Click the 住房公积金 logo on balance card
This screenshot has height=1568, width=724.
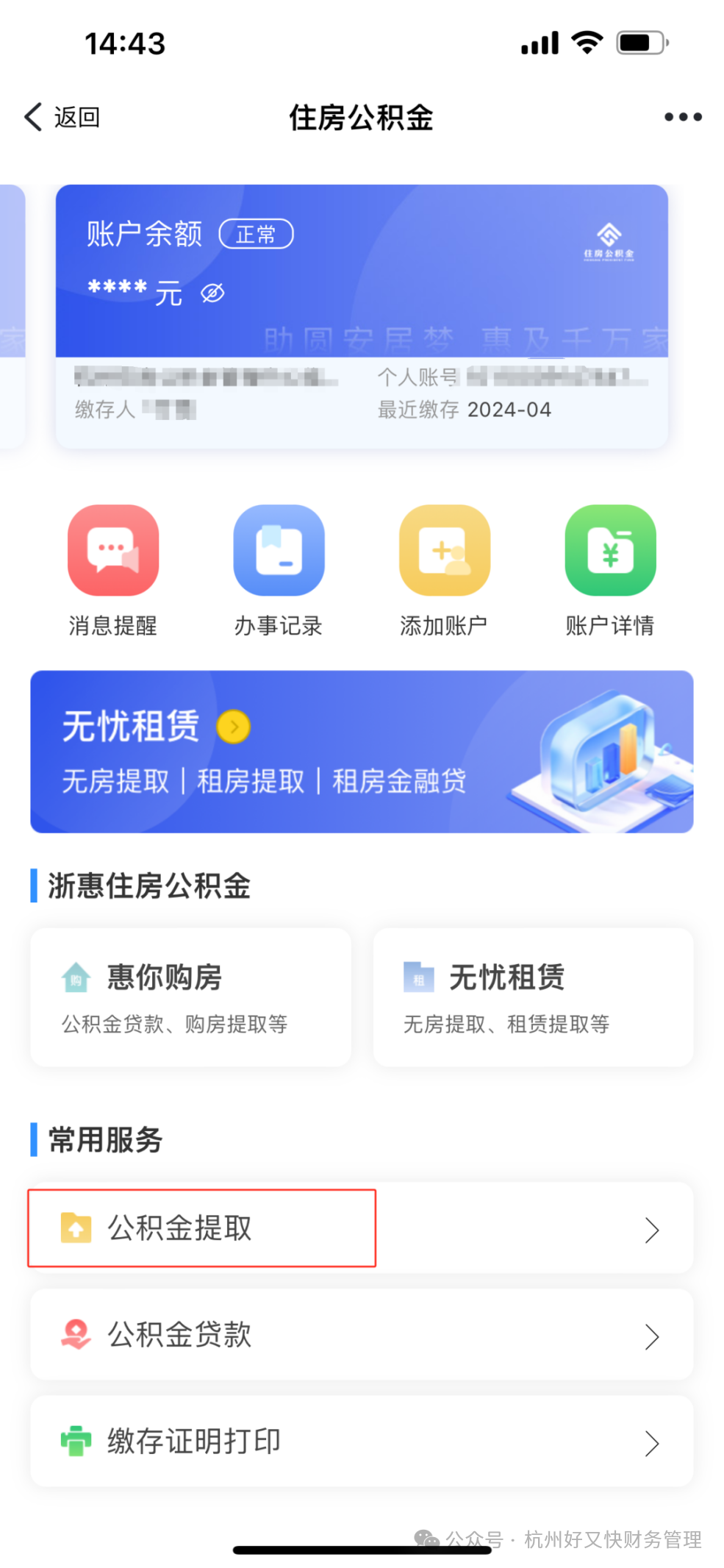608,239
